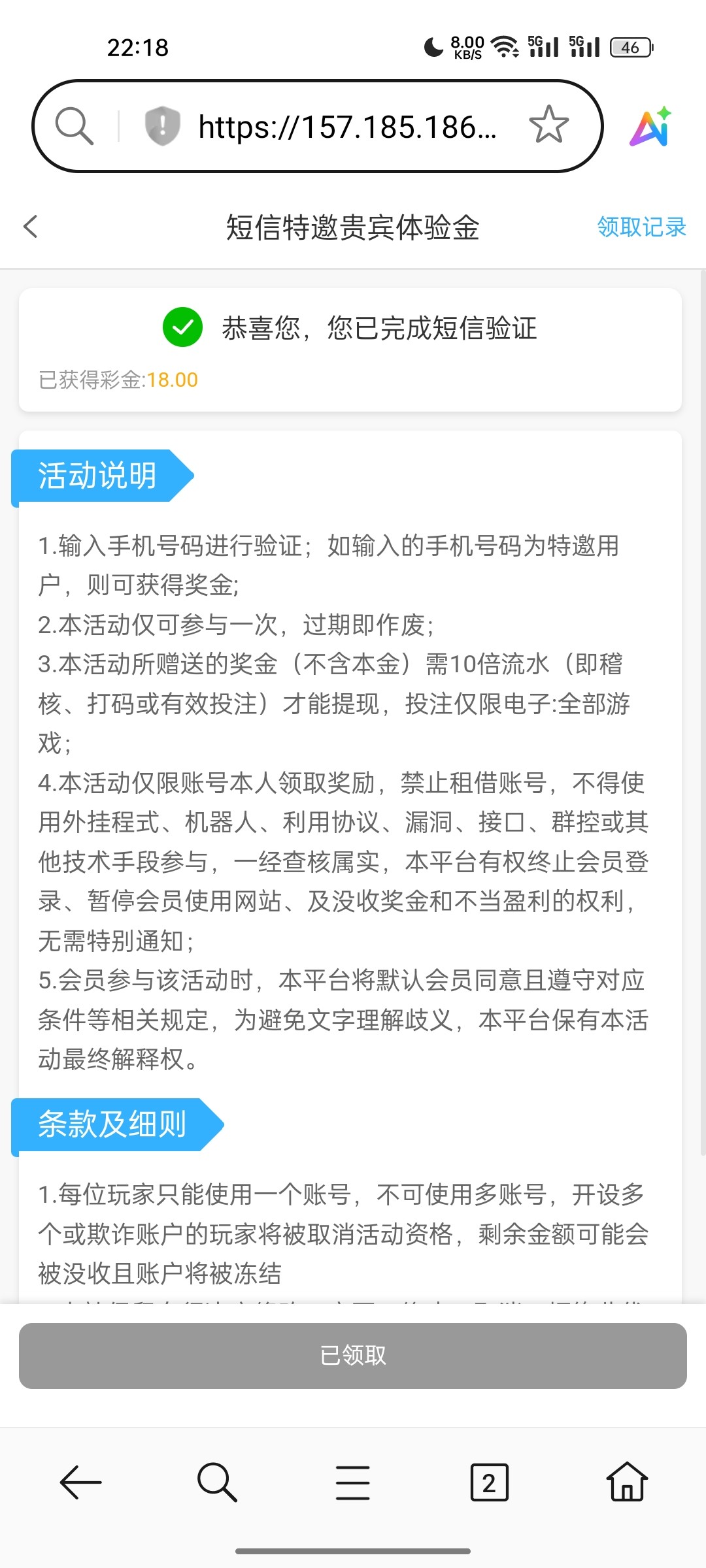Tap the URL address field
This screenshot has height=1568, width=706.
coord(346,127)
